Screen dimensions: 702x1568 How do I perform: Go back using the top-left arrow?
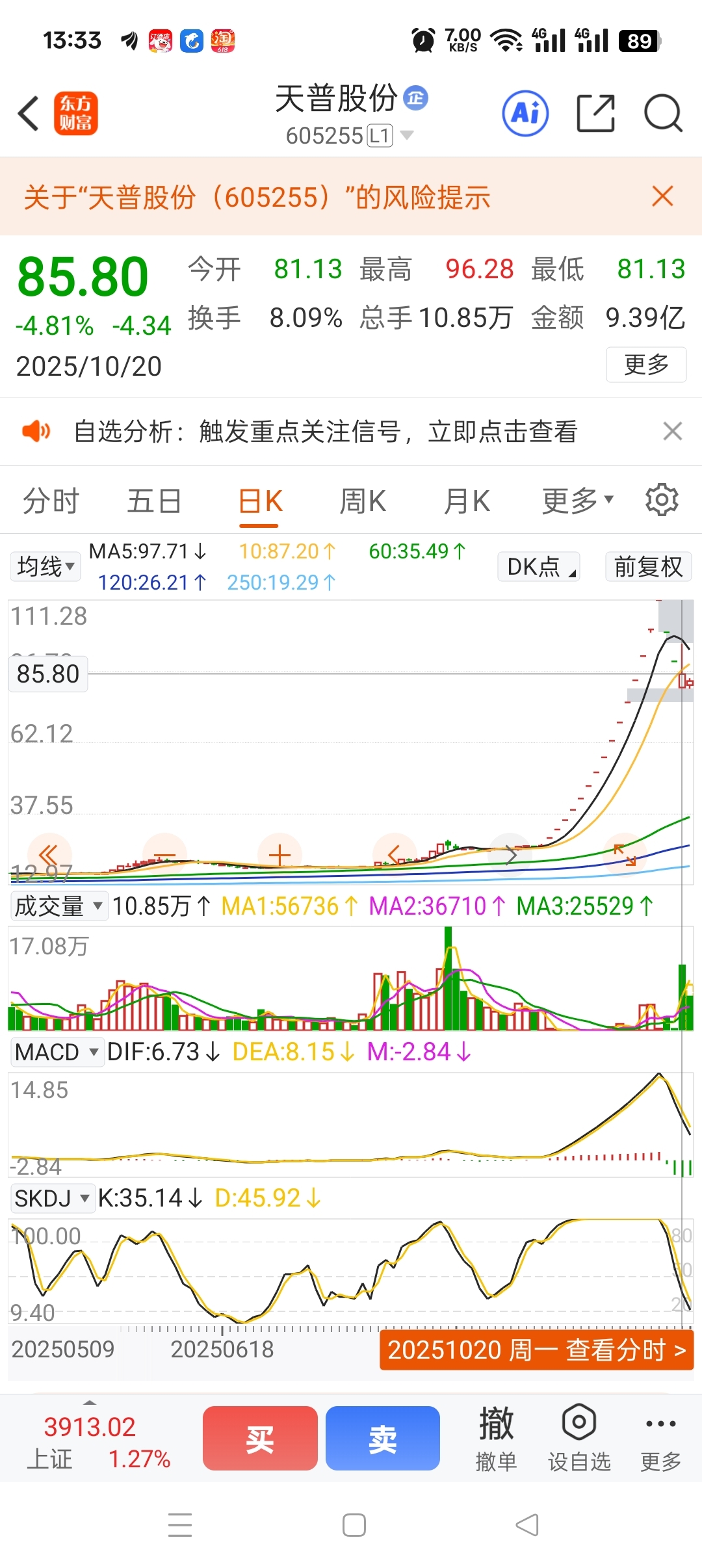(x=29, y=114)
